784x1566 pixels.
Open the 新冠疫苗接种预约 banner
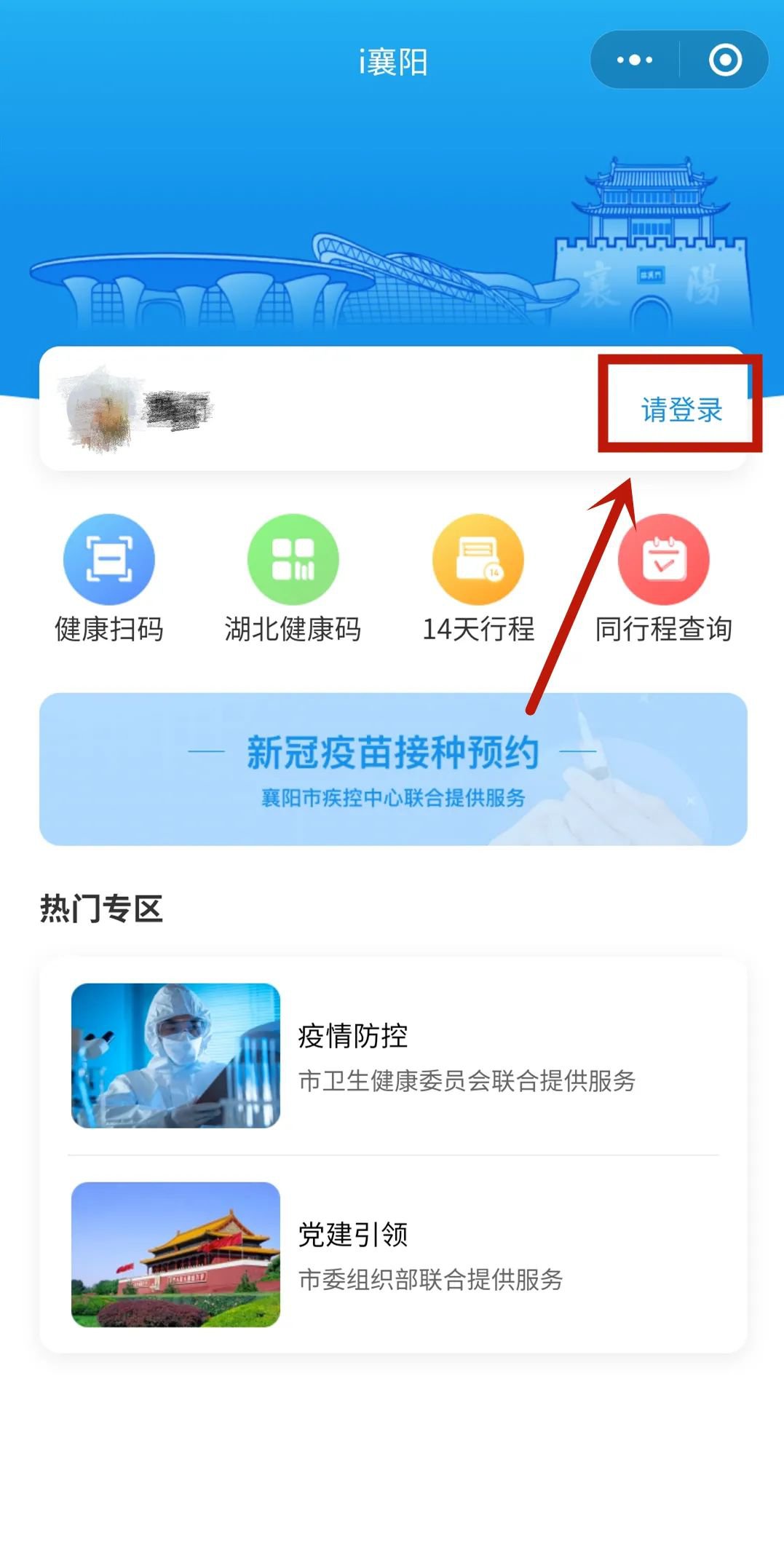pyautogui.click(x=393, y=769)
